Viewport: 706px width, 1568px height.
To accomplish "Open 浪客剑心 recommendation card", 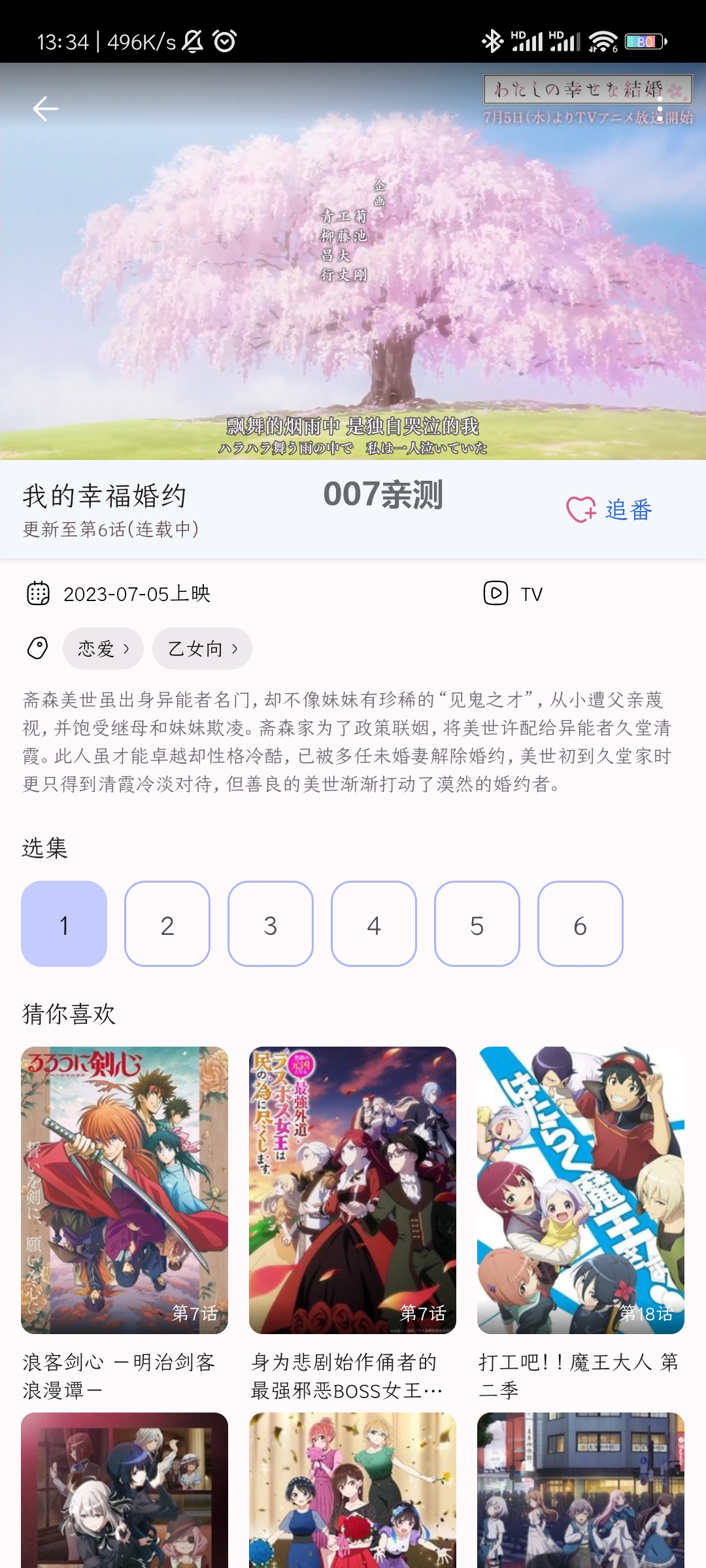I will (124, 1190).
